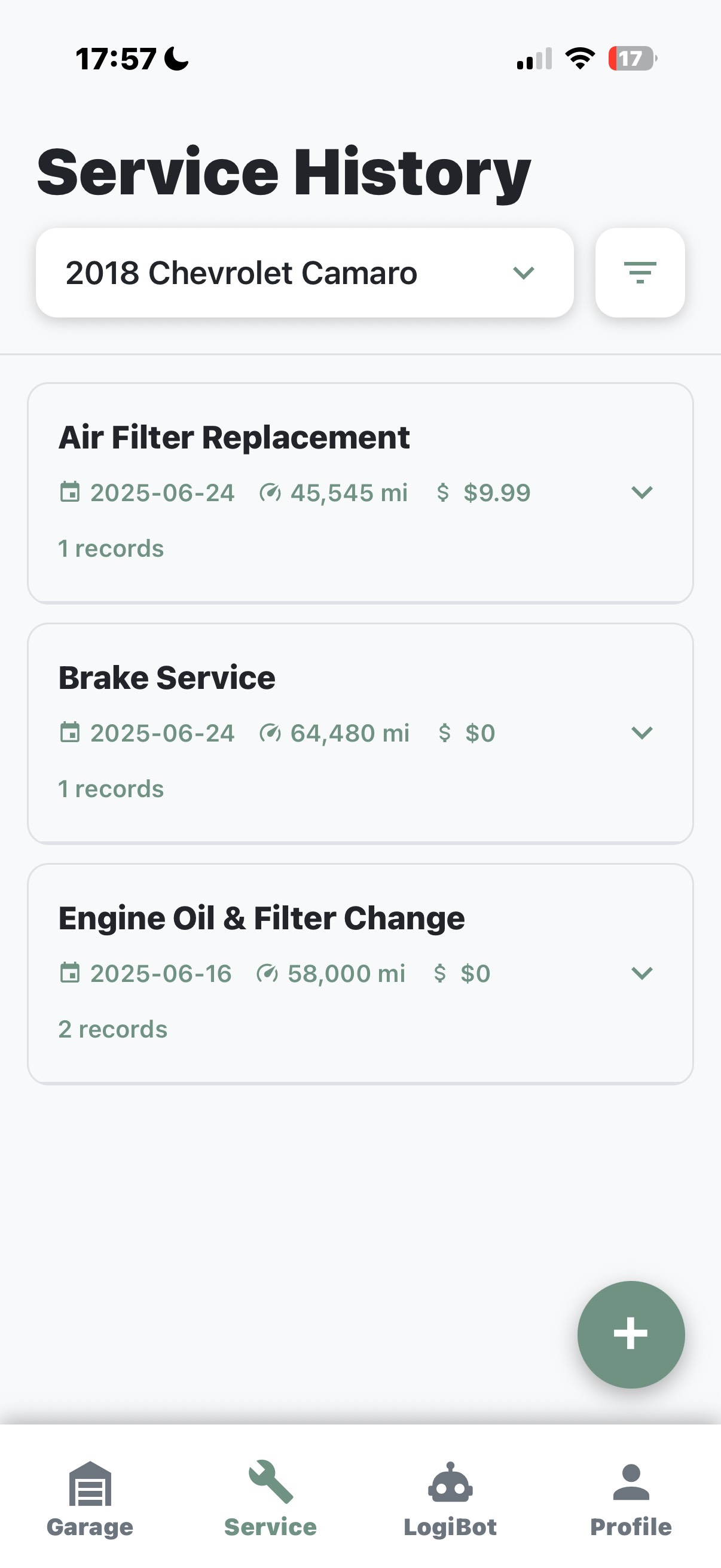
Task: Tap the green plus button to add a record
Action: (x=631, y=1333)
